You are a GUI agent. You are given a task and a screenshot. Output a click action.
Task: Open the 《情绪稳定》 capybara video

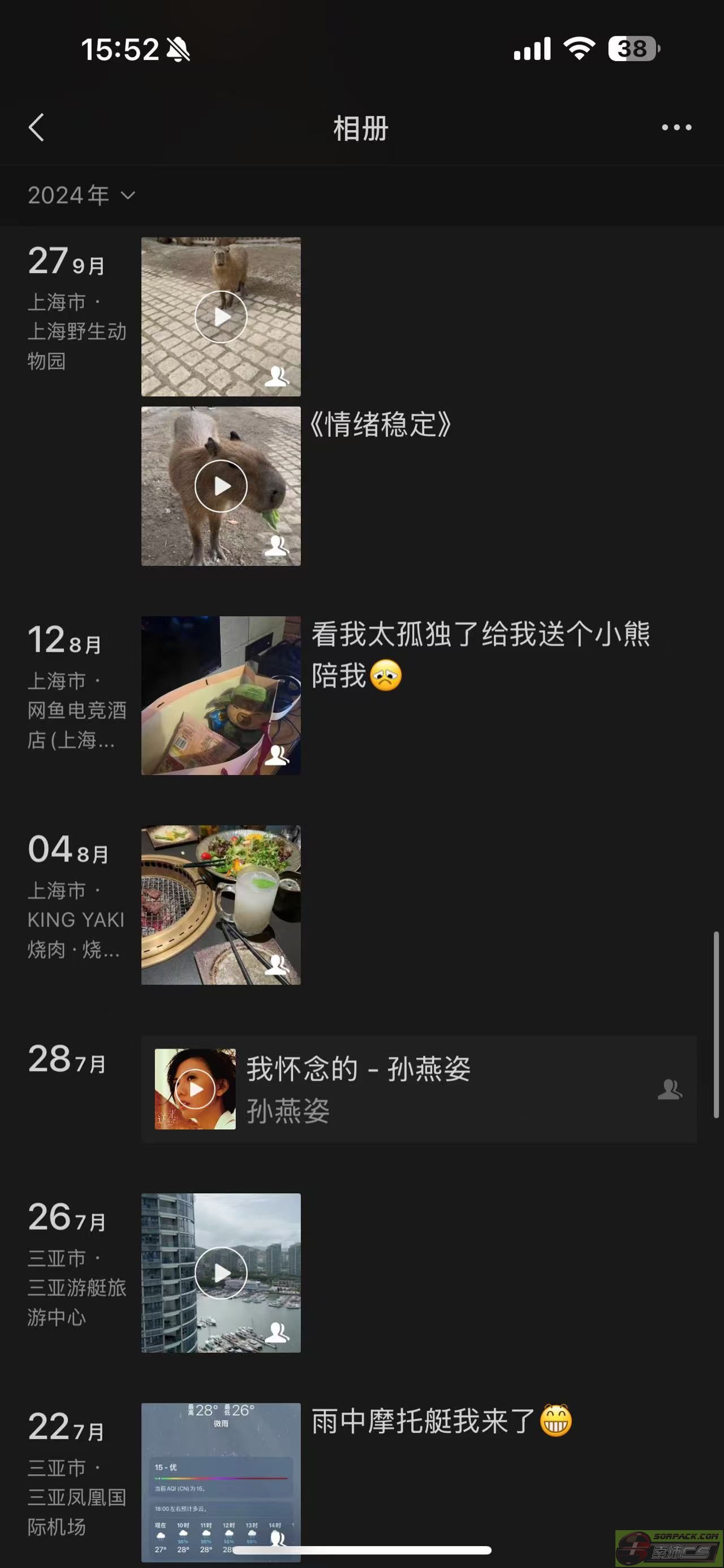click(221, 486)
